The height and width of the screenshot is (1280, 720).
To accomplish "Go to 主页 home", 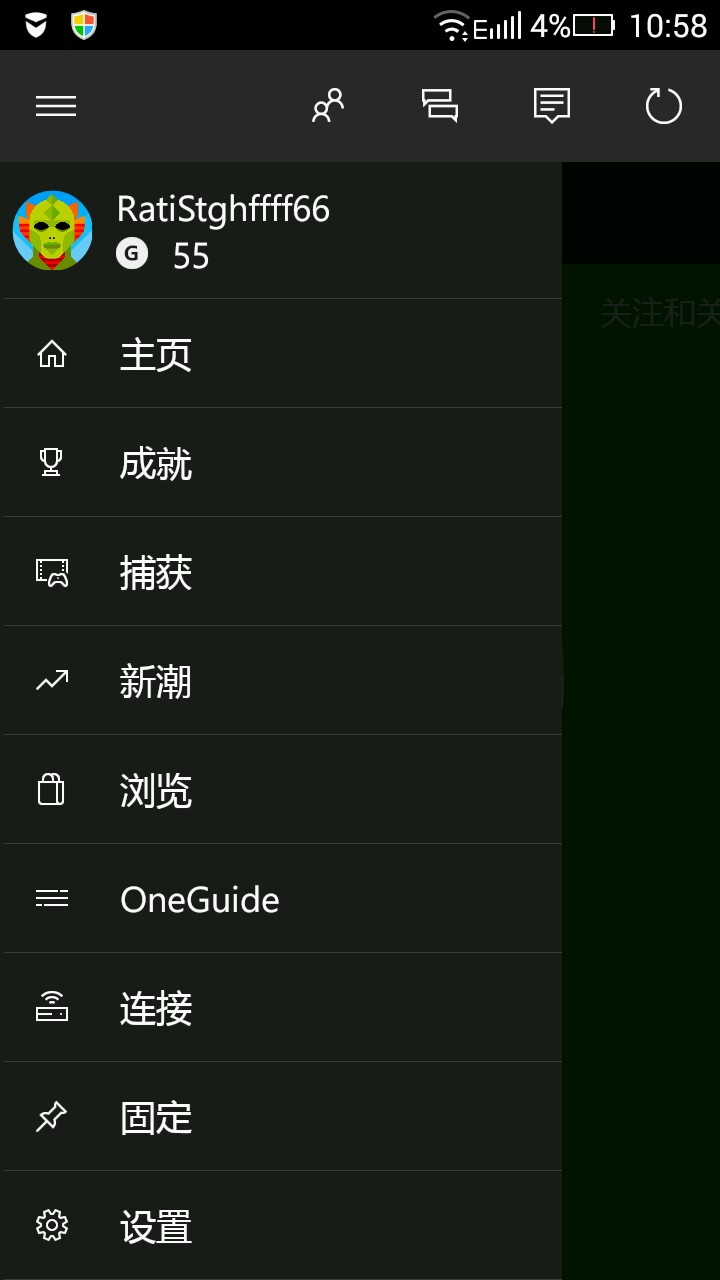I will click(282, 354).
